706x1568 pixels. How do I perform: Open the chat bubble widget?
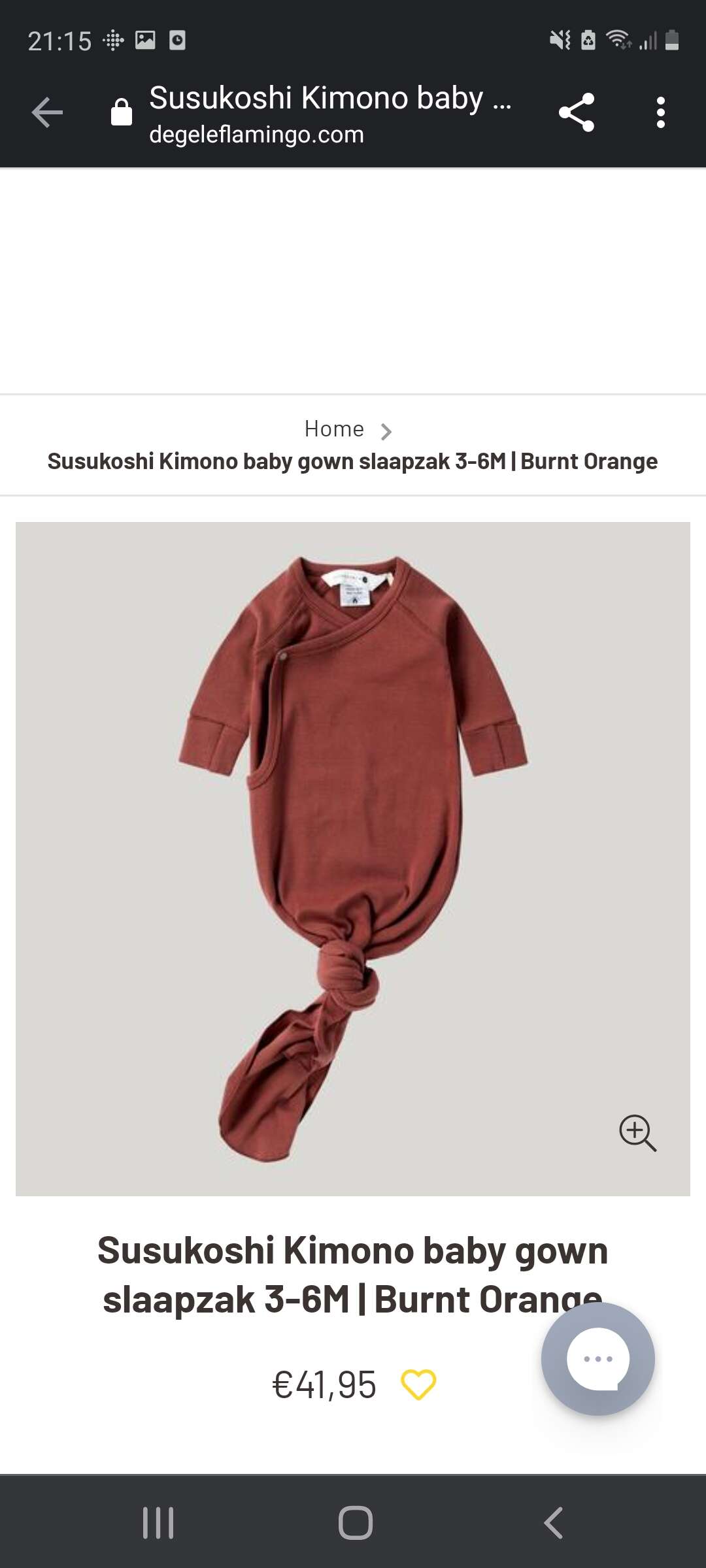[x=597, y=1359]
